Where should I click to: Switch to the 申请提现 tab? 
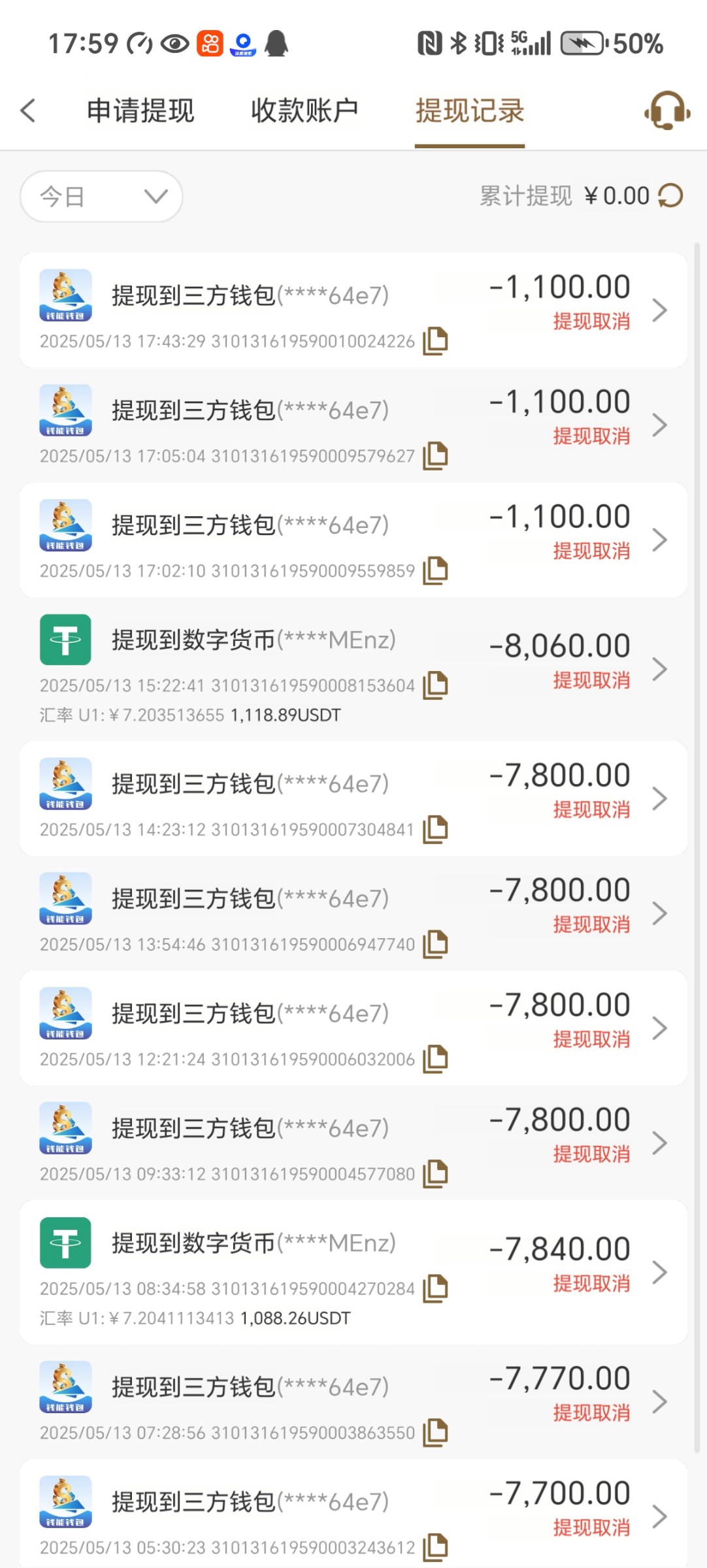point(140,110)
